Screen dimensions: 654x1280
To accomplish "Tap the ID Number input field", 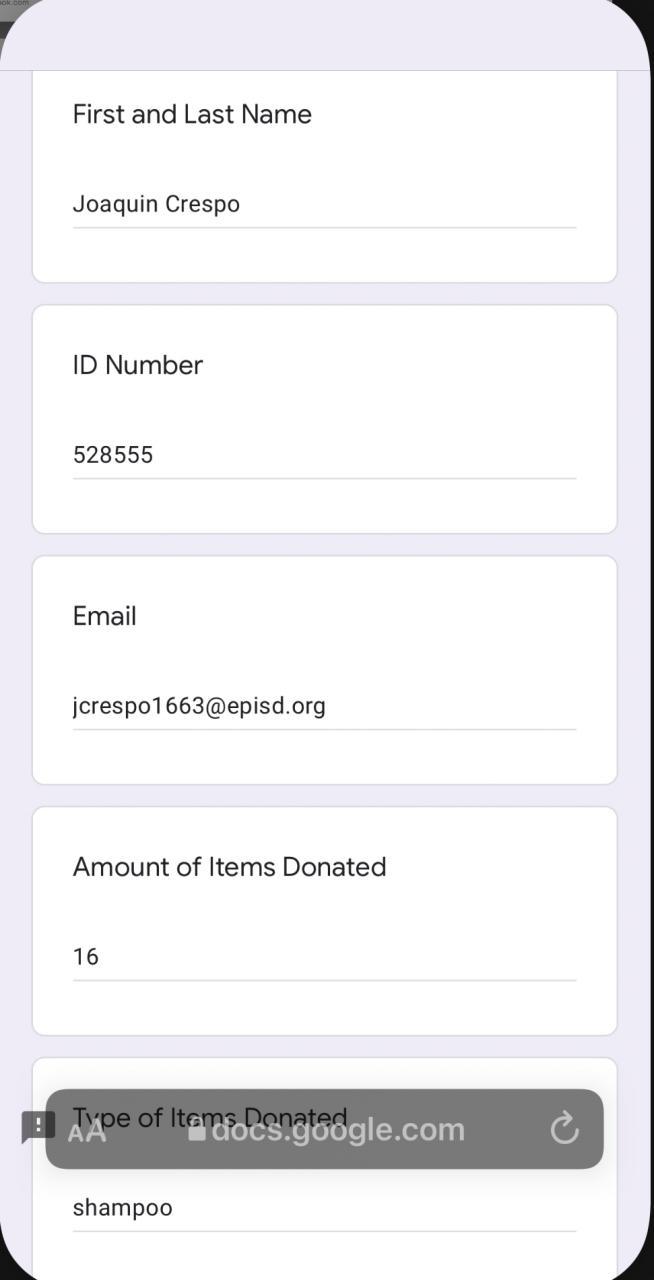I will 323,455.
